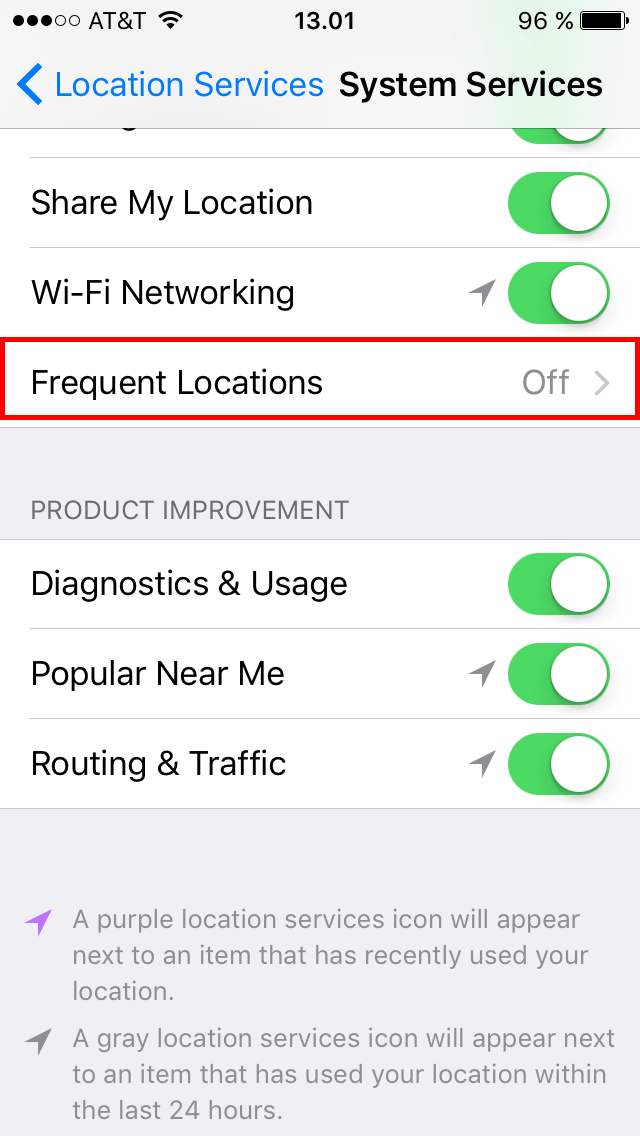
Task: Disable the Wi-Fi Networking switch
Action: pyautogui.click(x=559, y=293)
